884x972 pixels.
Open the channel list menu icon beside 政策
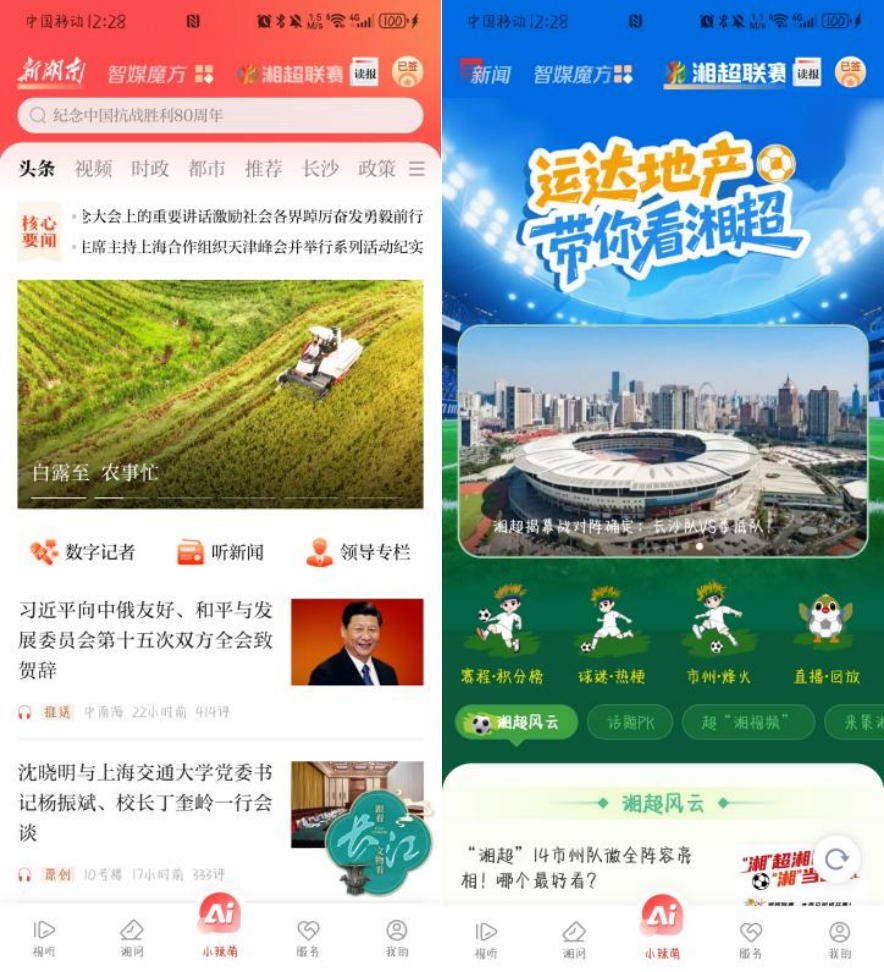pyautogui.click(x=417, y=169)
